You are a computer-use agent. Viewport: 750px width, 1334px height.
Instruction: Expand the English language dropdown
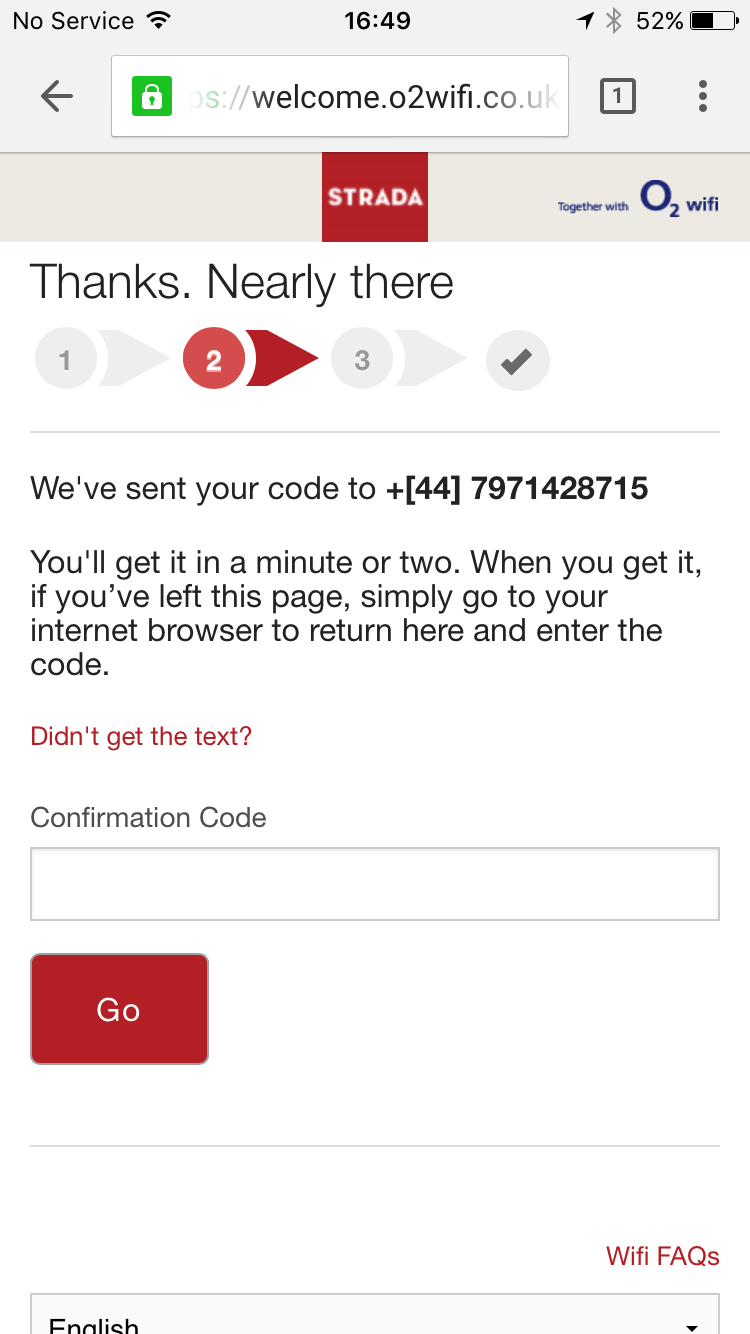375,1315
